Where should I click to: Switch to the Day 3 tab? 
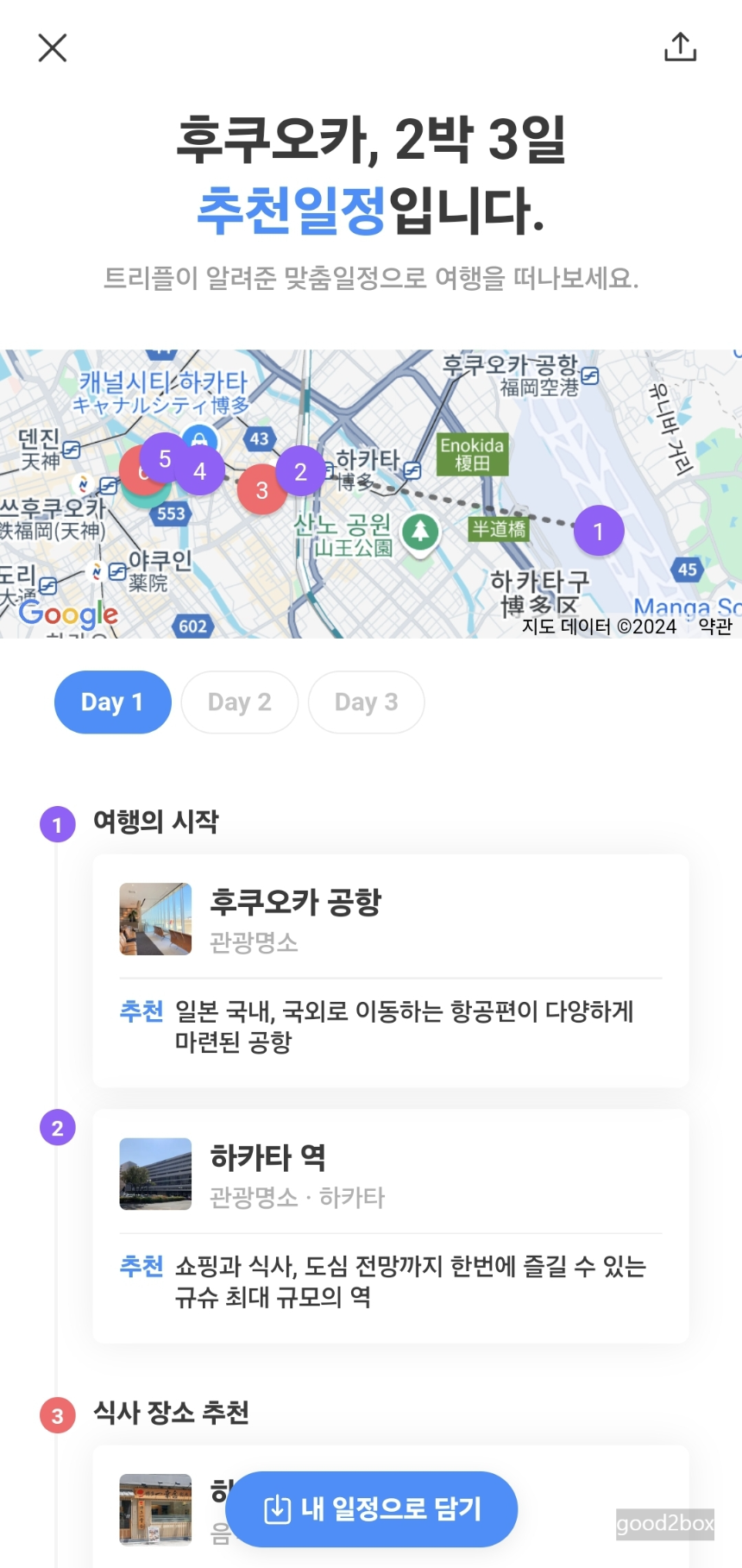pyautogui.click(x=366, y=702)
